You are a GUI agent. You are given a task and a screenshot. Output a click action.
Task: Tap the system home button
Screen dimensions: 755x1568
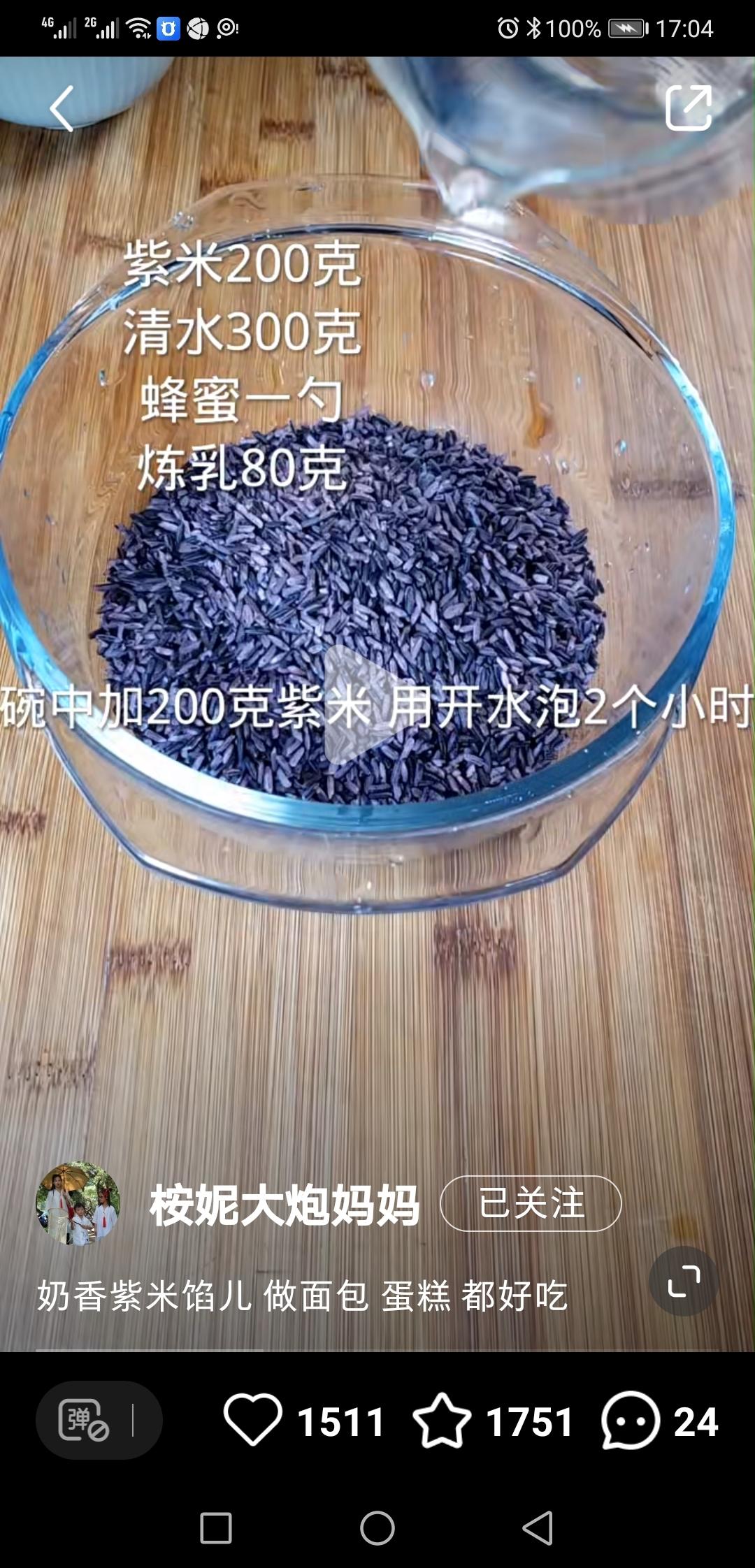(377, 1528)
